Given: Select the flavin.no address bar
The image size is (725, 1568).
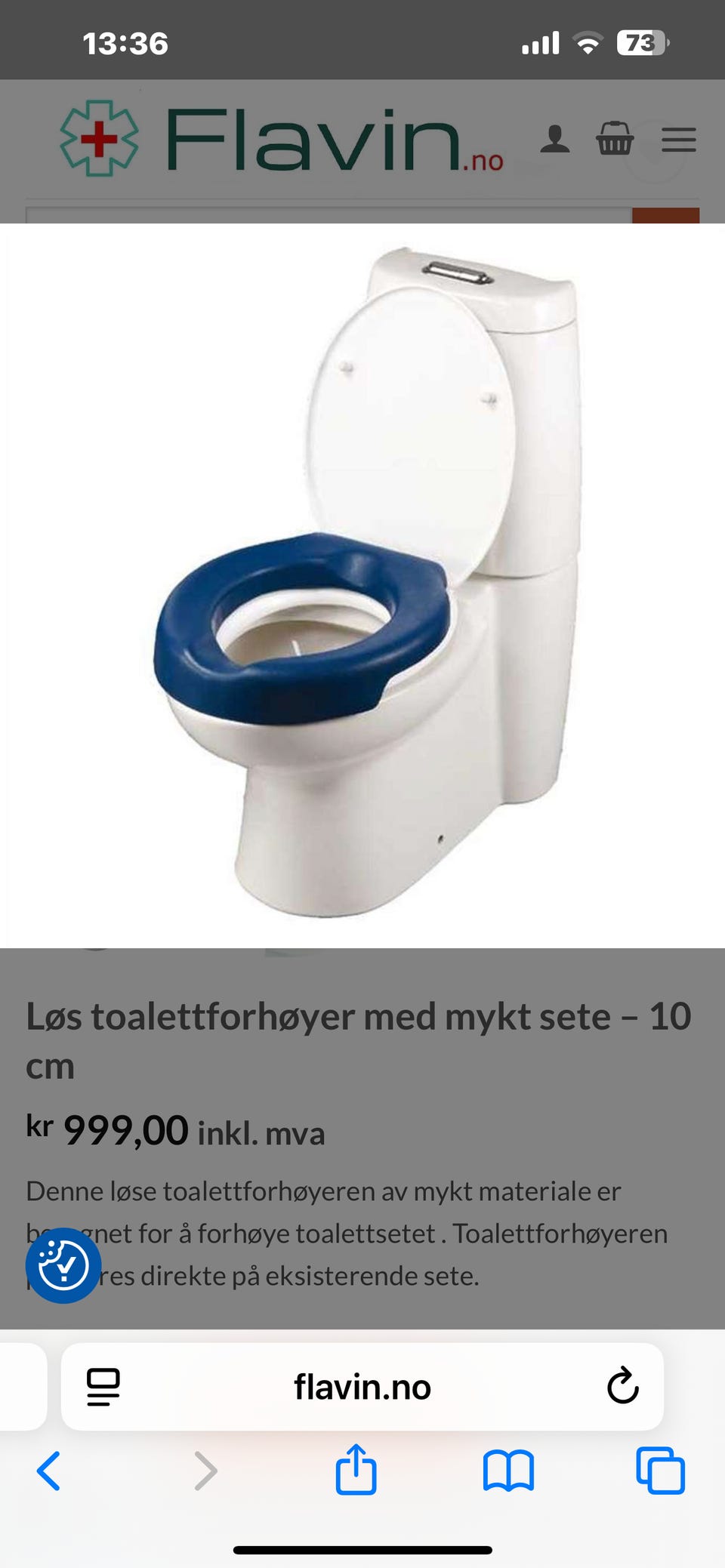Looking at the screenshot, I should (362, 1388).
